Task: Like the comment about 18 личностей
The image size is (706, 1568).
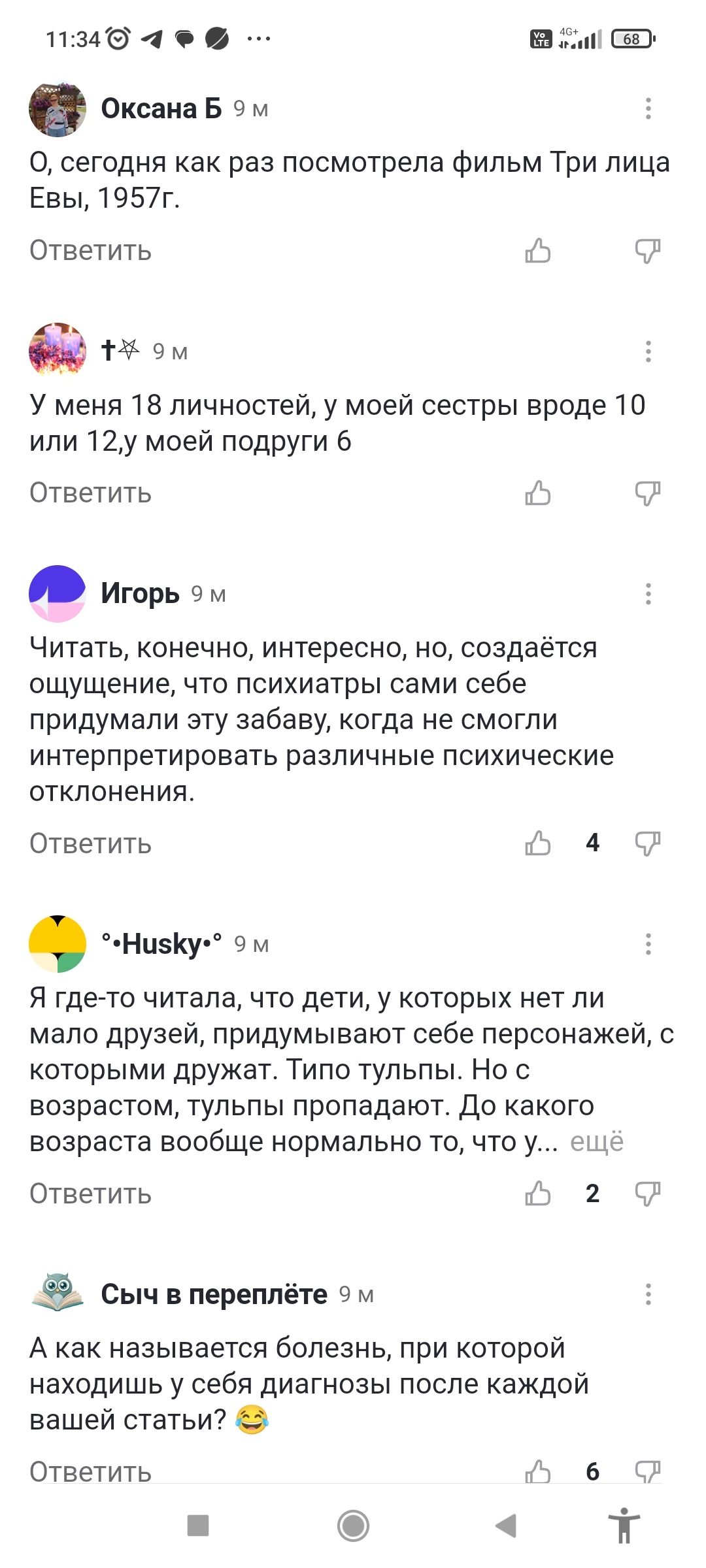Action: pyautogui.click(x=538, y=493)
